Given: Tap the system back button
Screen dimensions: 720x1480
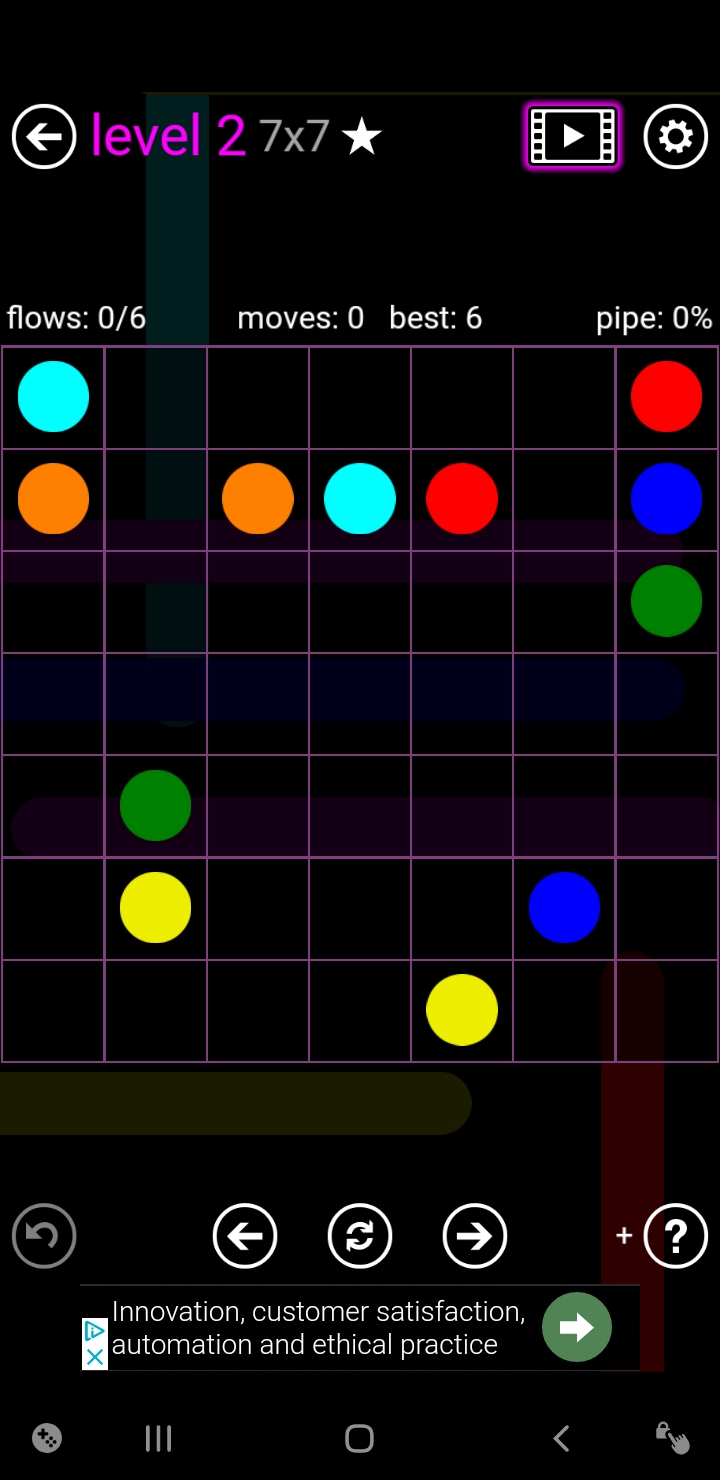Looking at the screenshot, I should [561, 1439].
